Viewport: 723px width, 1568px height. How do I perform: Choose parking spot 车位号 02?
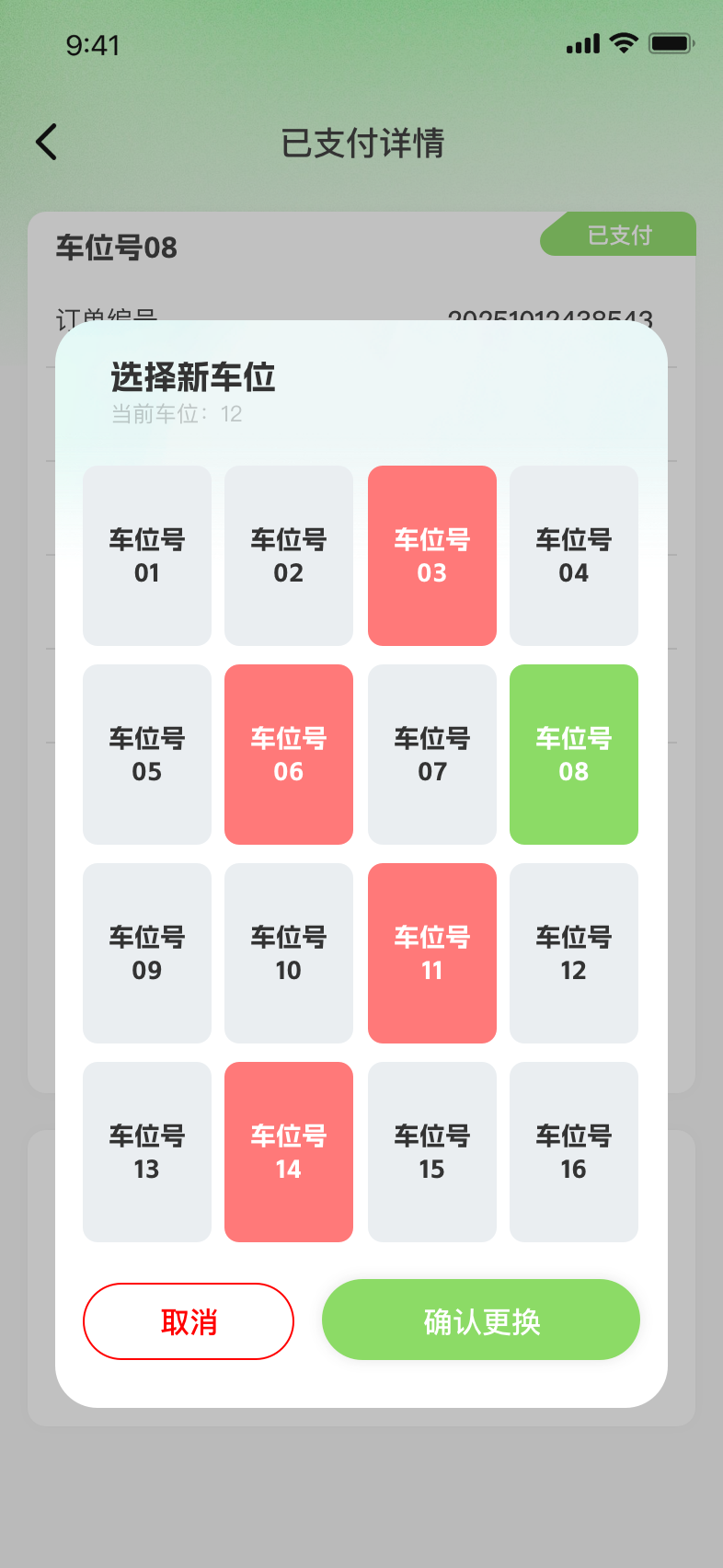(289, 556)
